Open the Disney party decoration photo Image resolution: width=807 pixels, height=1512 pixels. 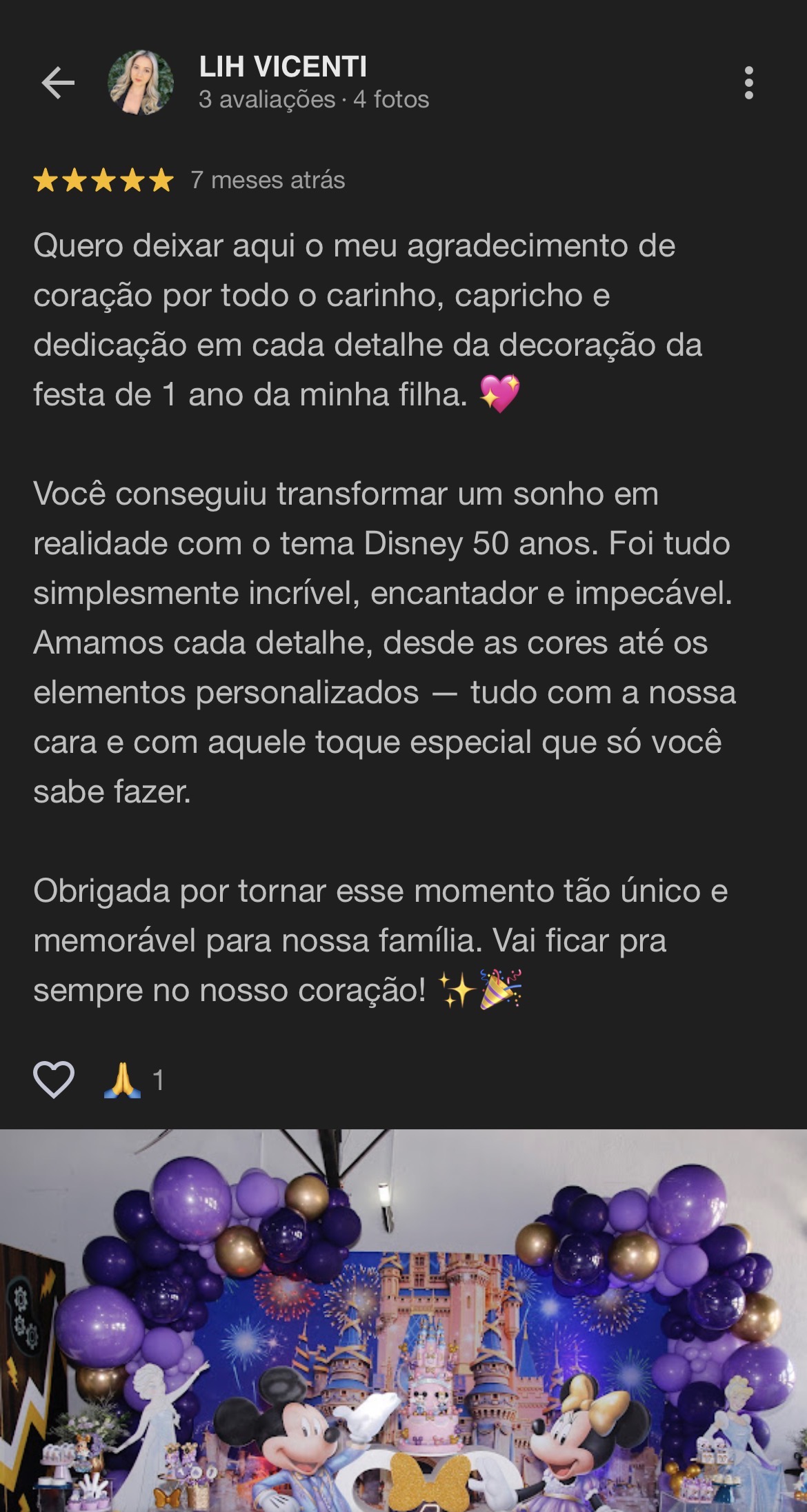(x=403, y=1320)
